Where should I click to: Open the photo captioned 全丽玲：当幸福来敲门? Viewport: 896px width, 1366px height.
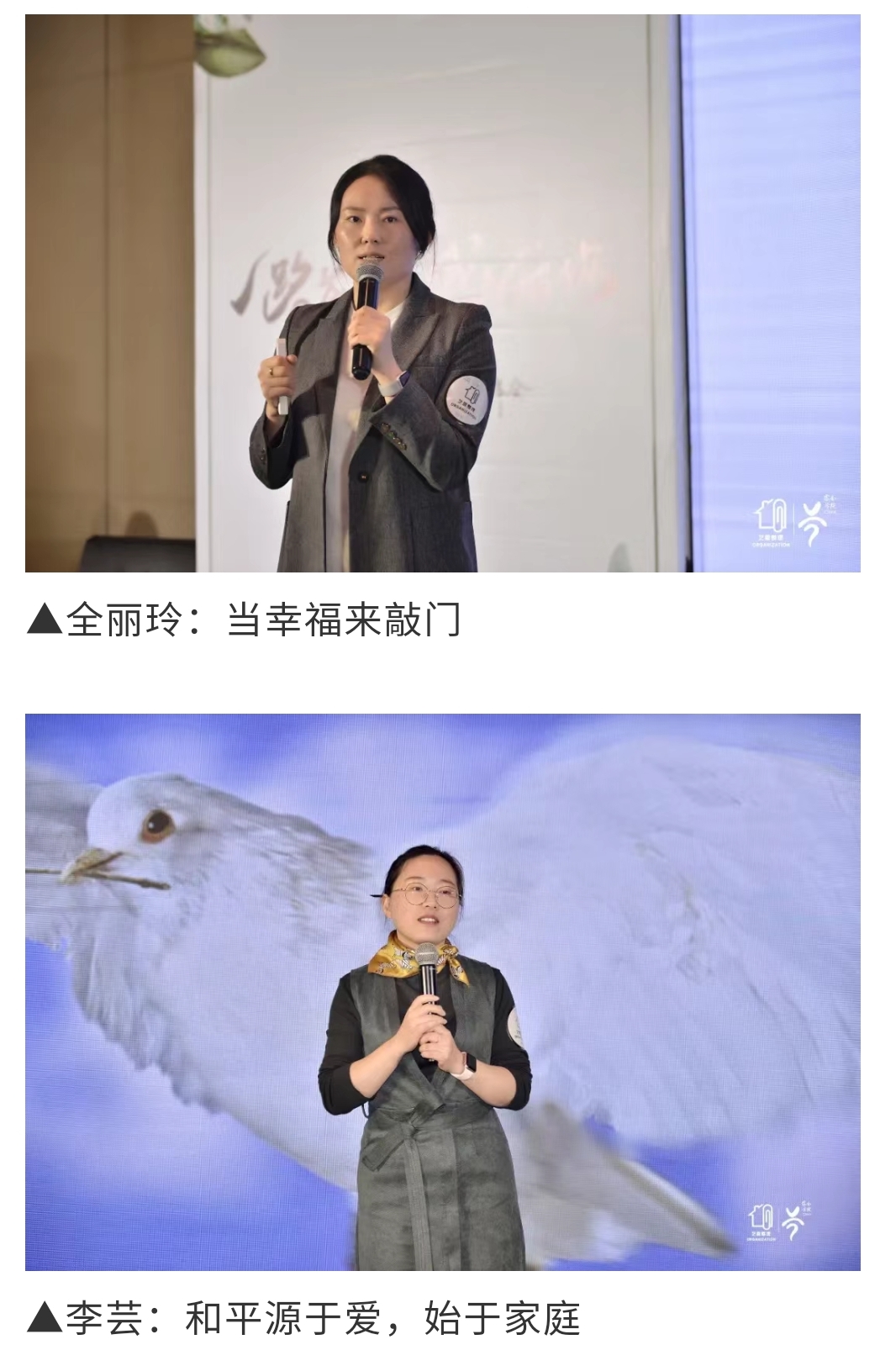(x=443, y=293)
